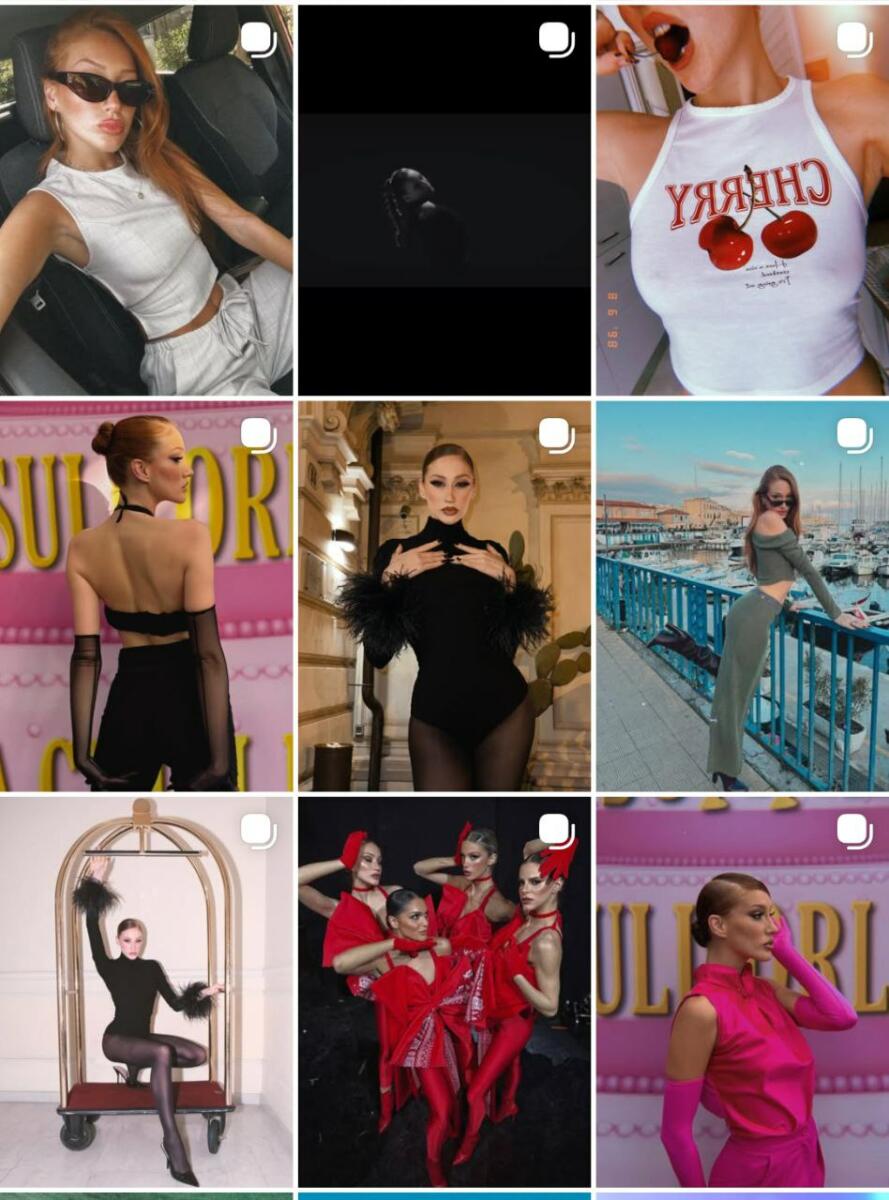Open the dark black silhouette post

tap(444, 200)
